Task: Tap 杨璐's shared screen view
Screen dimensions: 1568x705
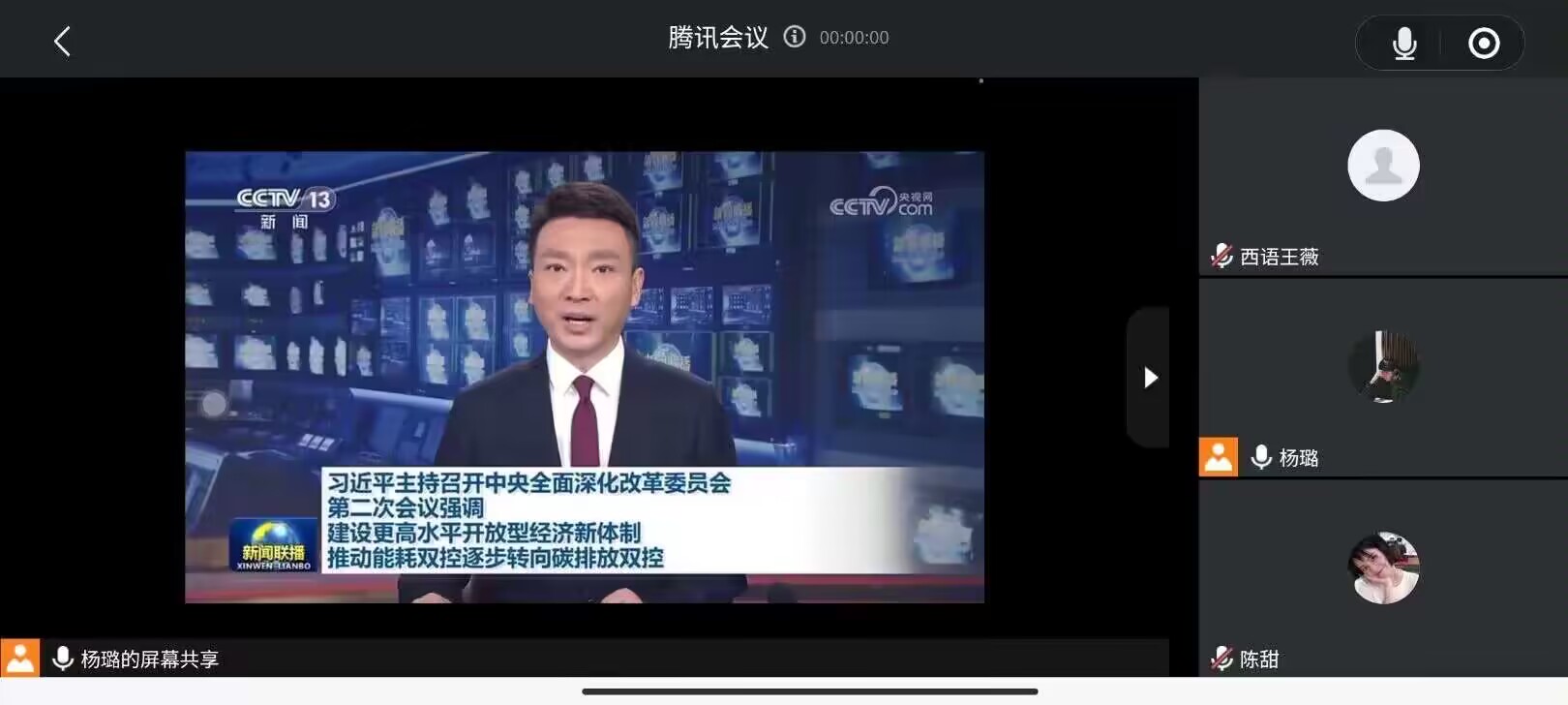Action: coord(584,377)
